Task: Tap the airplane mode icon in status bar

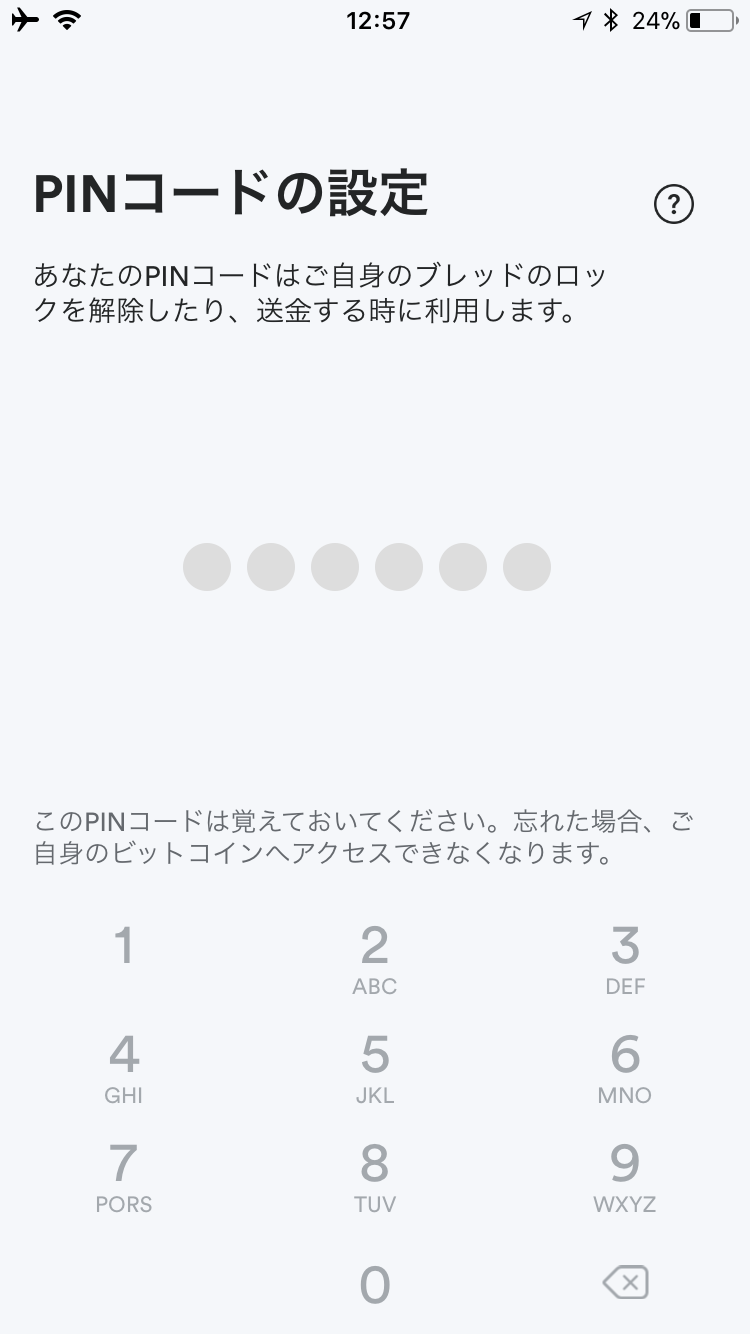Action: pos(26,19)
